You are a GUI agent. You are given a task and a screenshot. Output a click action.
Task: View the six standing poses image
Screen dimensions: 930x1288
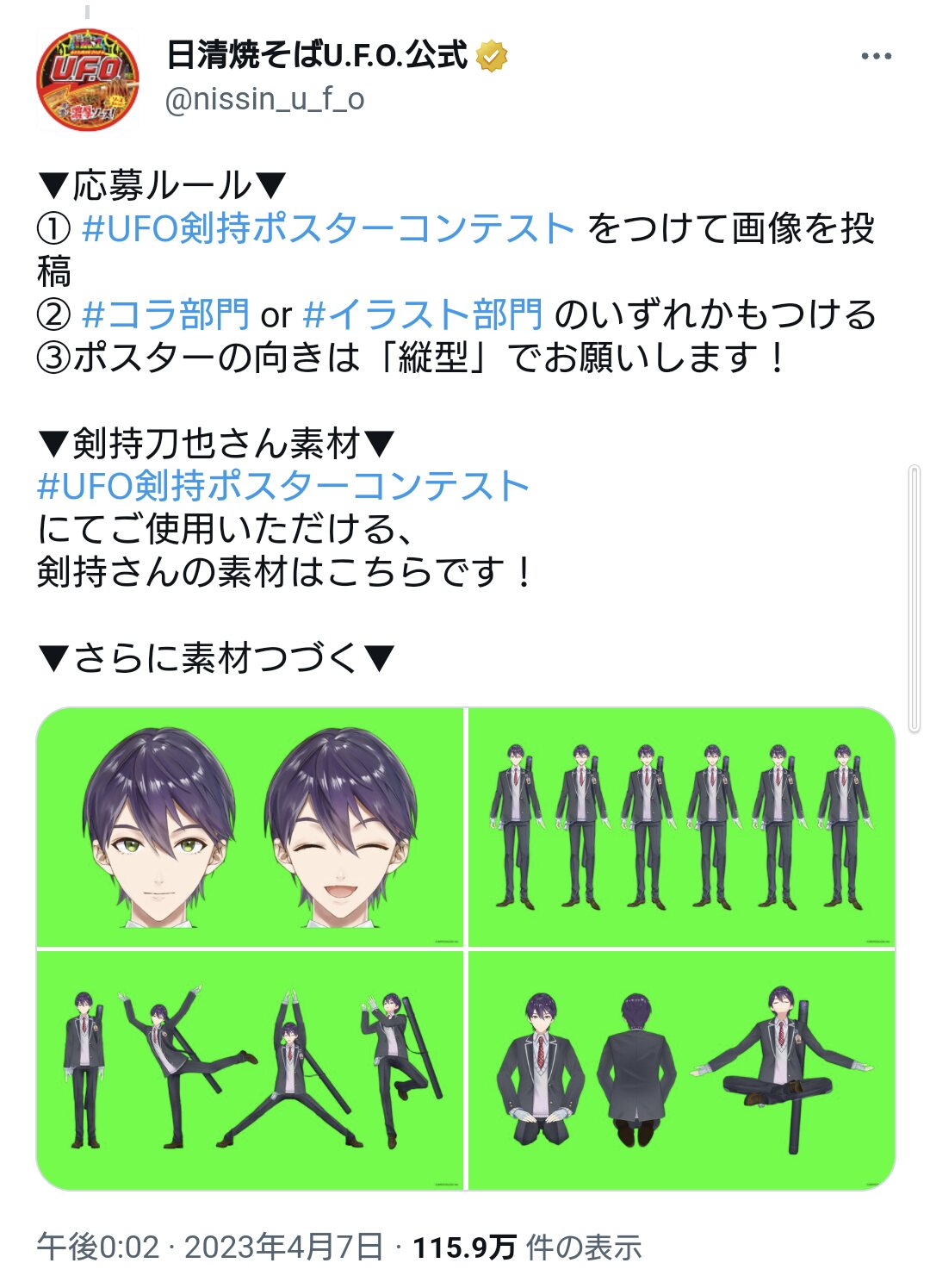point(681,827)
